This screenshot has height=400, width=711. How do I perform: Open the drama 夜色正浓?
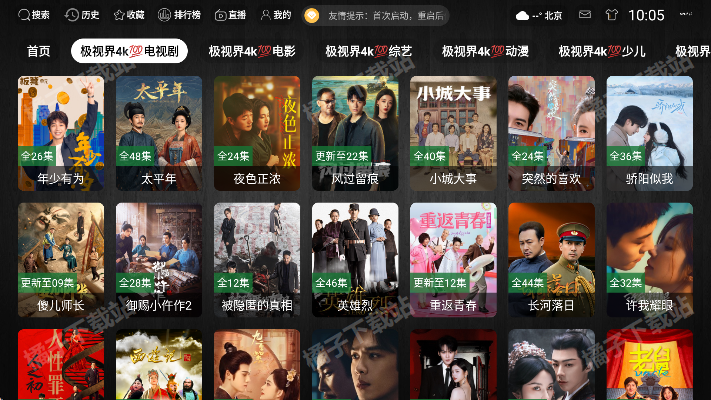coord(256,132)
